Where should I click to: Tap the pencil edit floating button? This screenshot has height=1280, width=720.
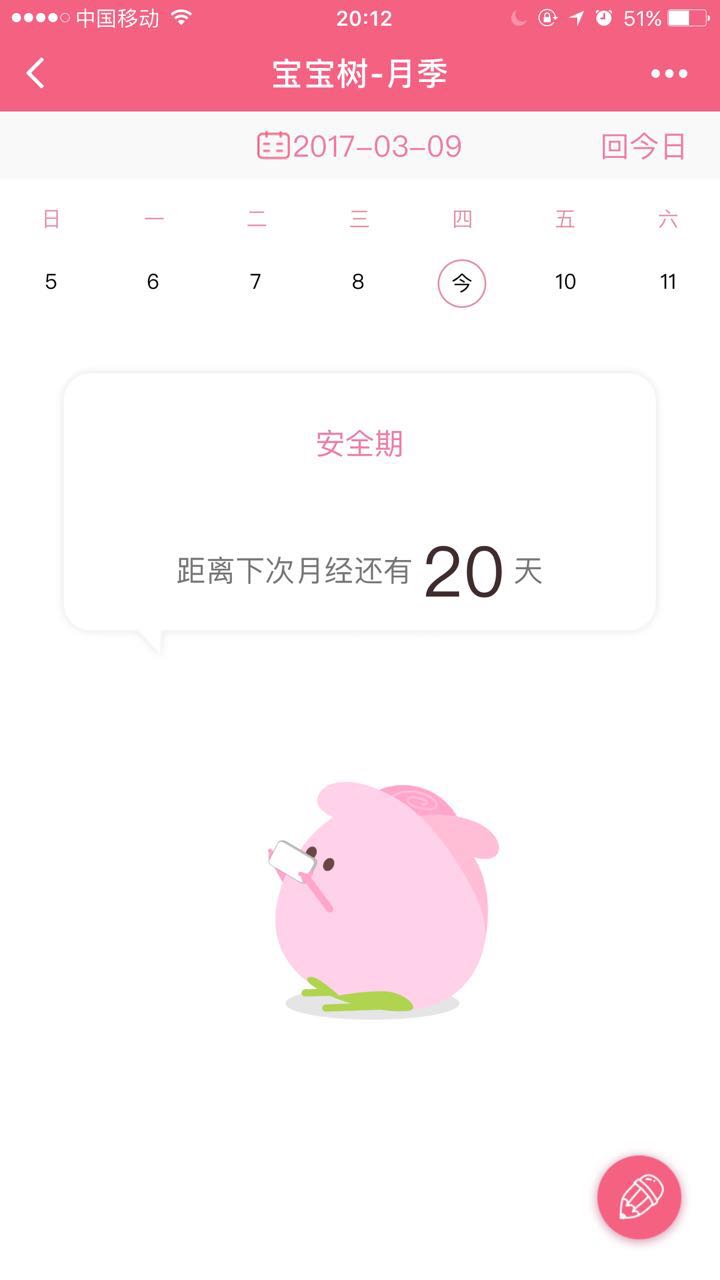[x=639, y=1197]
